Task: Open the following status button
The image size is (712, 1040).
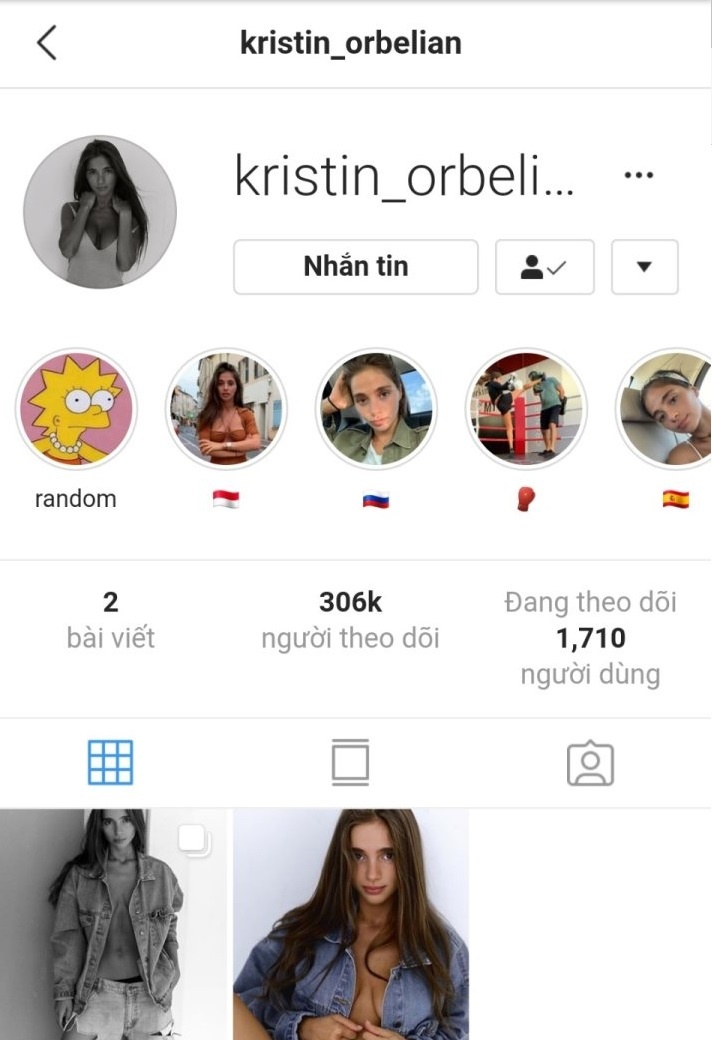Action: 545,267
